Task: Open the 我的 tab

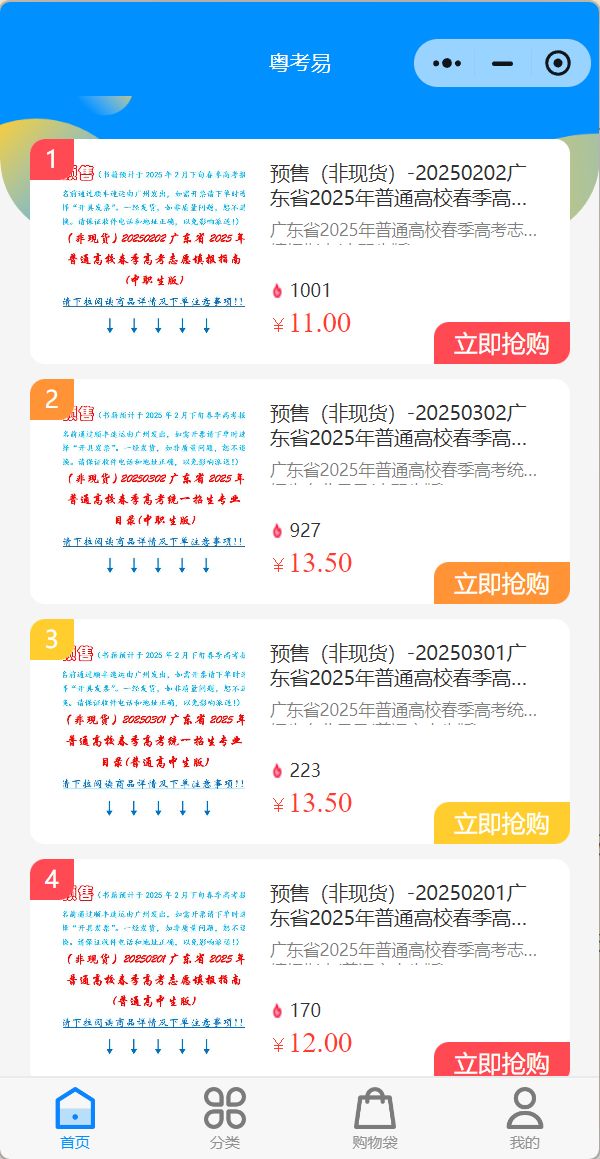Action: (524, 1119)
